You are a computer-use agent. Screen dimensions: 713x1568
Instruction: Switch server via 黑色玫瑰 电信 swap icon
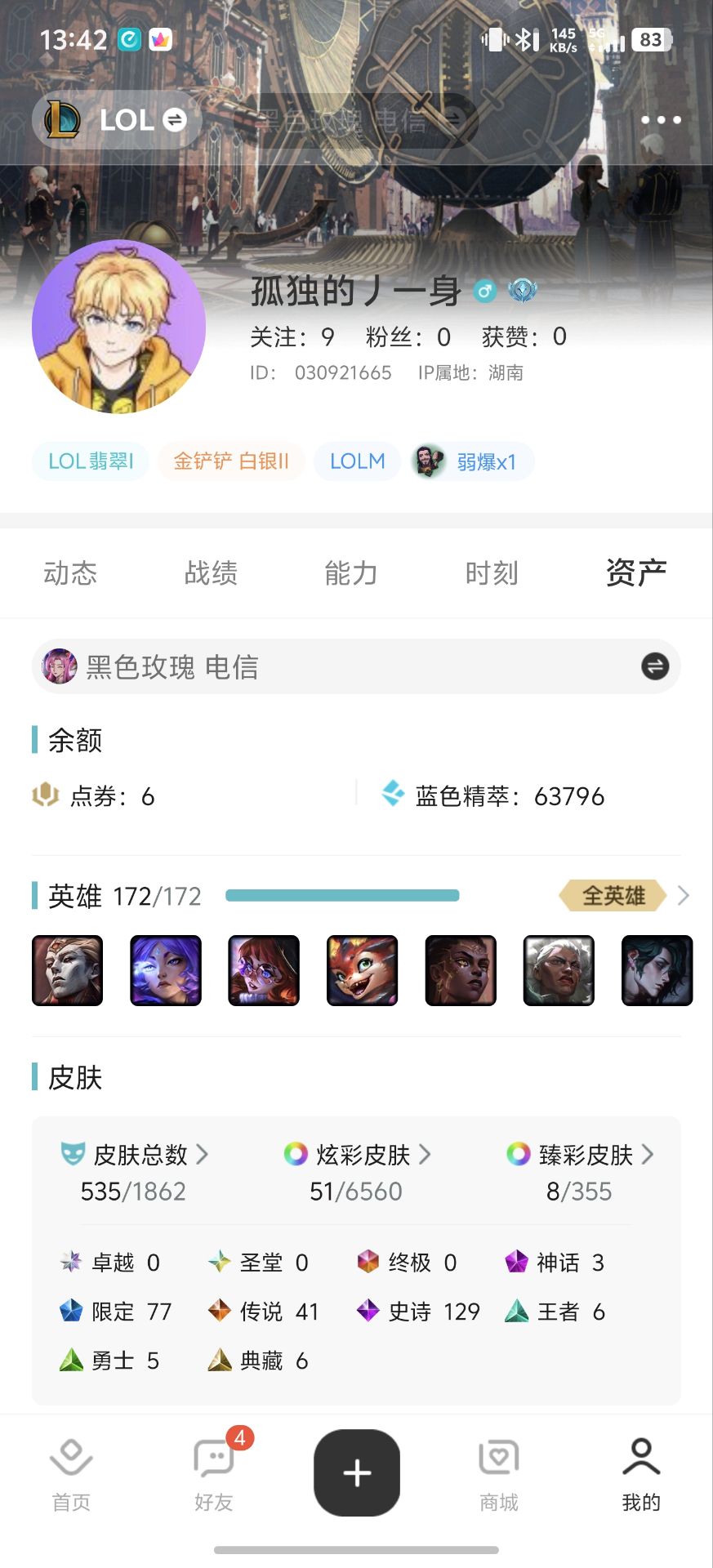tap(654, 666)
